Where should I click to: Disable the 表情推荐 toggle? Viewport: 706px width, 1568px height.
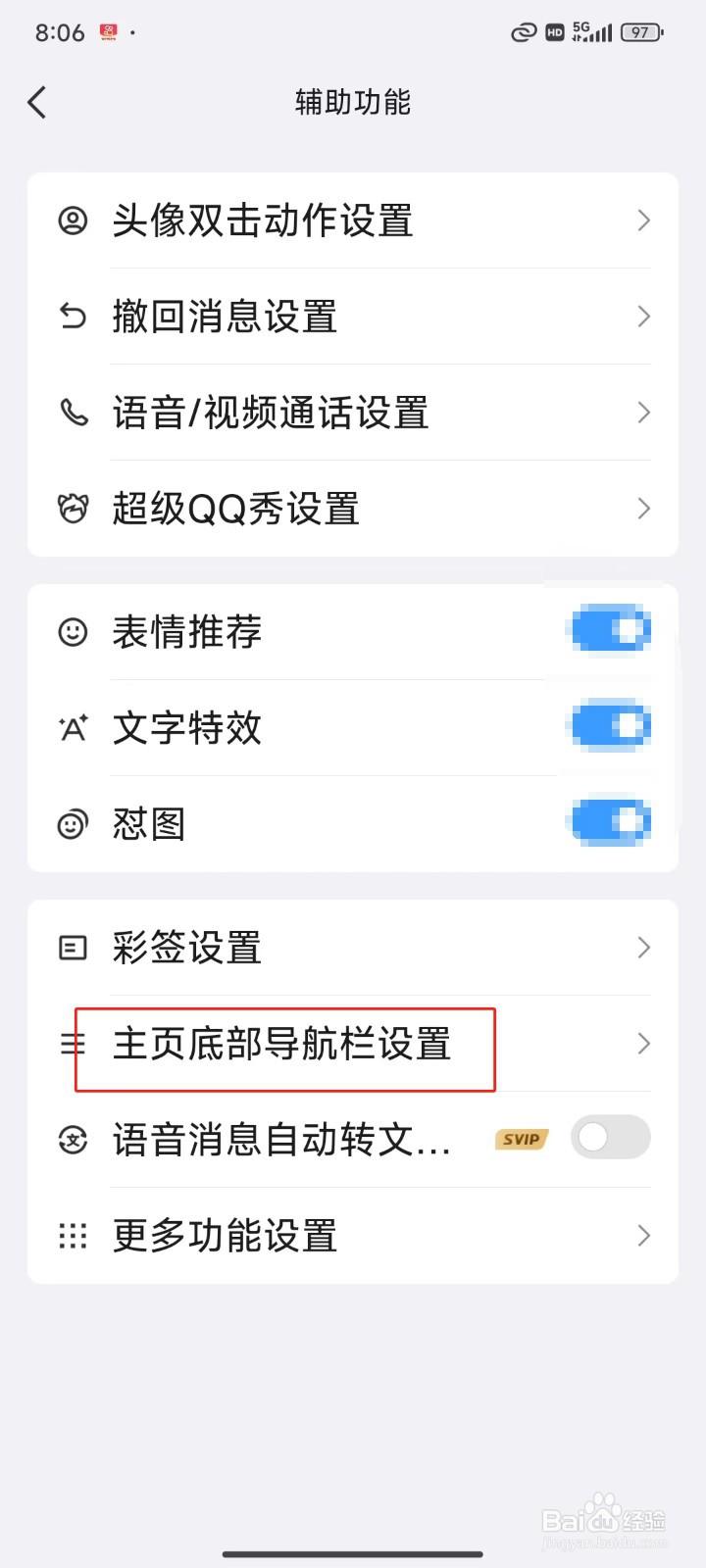pyautogui.click(x=609, y=628)
